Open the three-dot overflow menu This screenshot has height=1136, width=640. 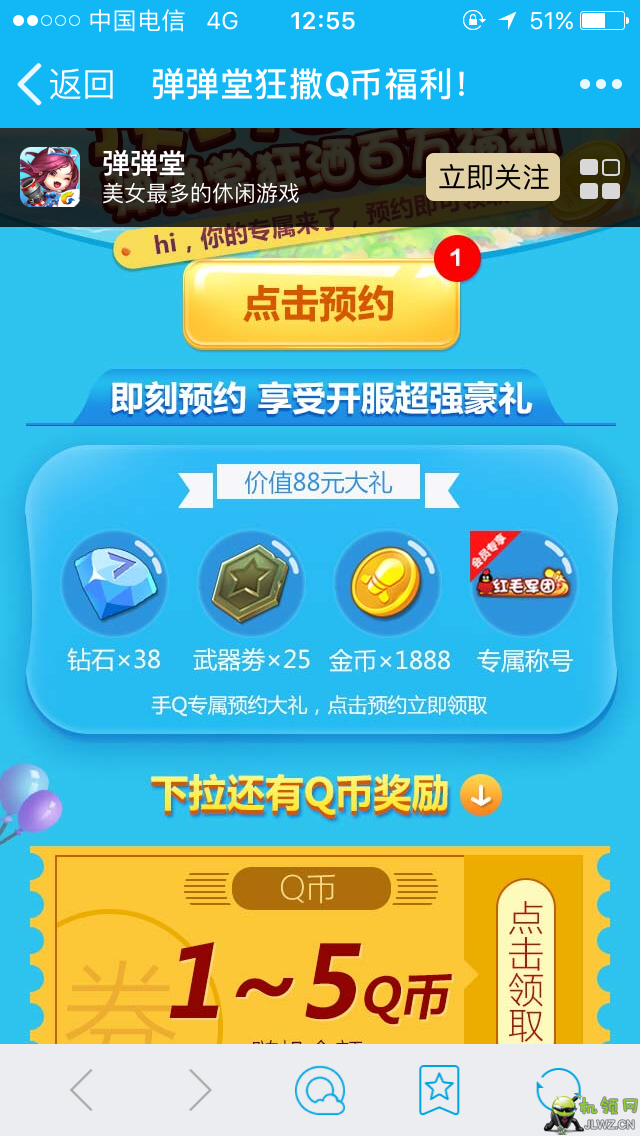pos(601,85)
